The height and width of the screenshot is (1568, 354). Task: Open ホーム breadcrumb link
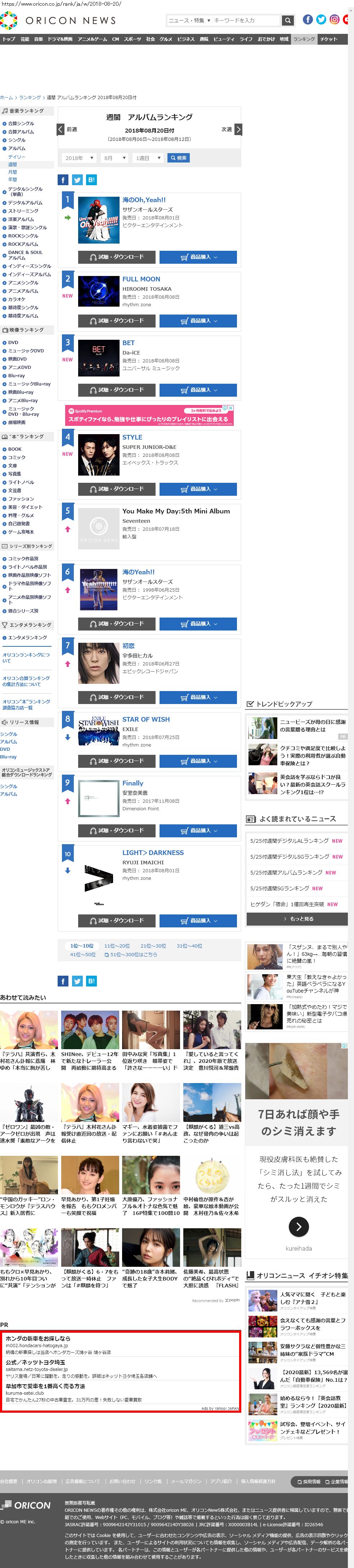tap(6, 97)
